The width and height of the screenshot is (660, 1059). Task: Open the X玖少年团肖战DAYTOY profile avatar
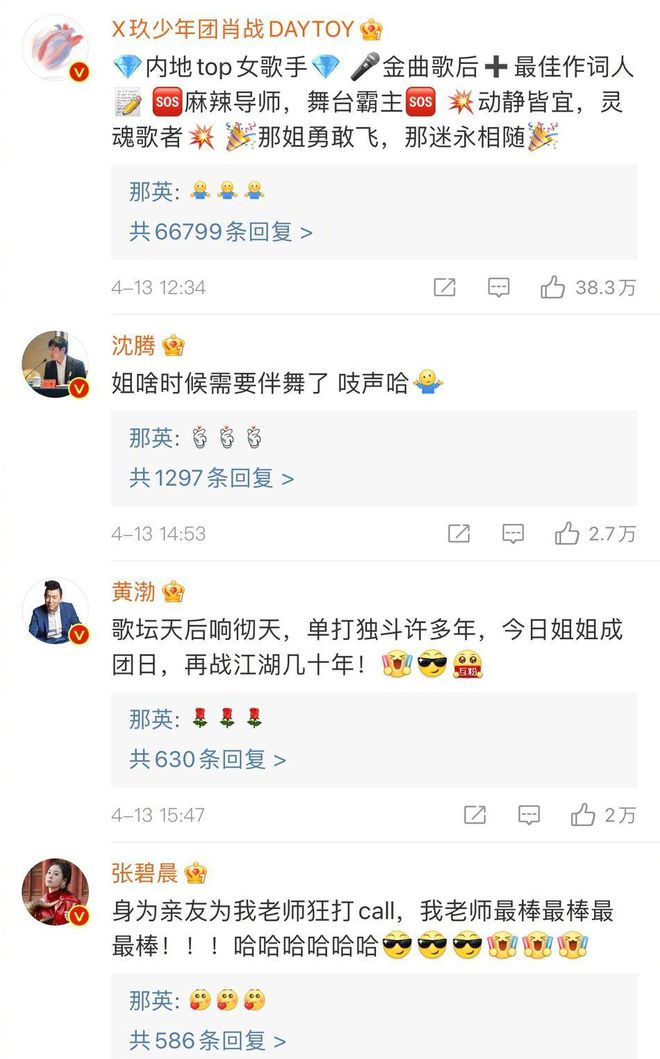click(x=55, y=50)
